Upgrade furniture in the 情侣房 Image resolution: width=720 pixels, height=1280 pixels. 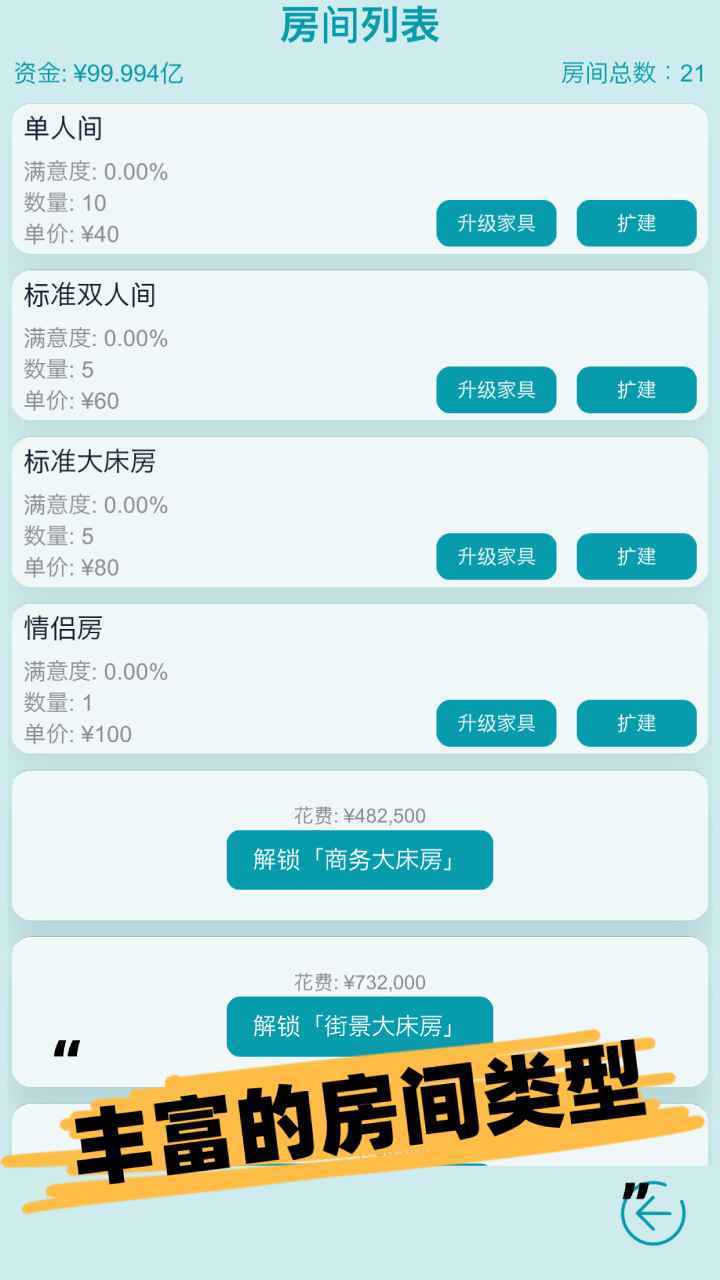tap(496, 723)
